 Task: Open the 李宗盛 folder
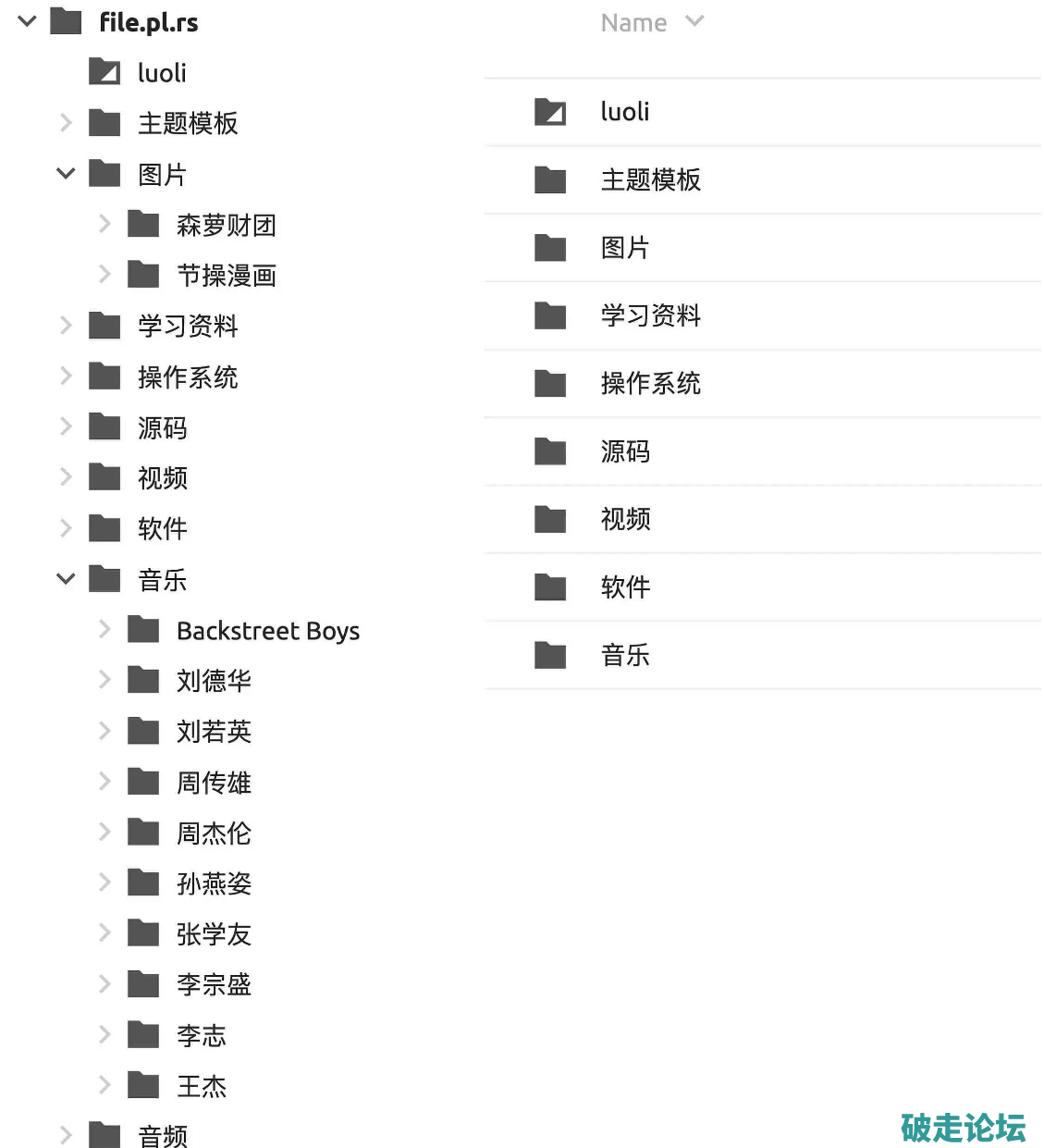(x=214, y=984)
